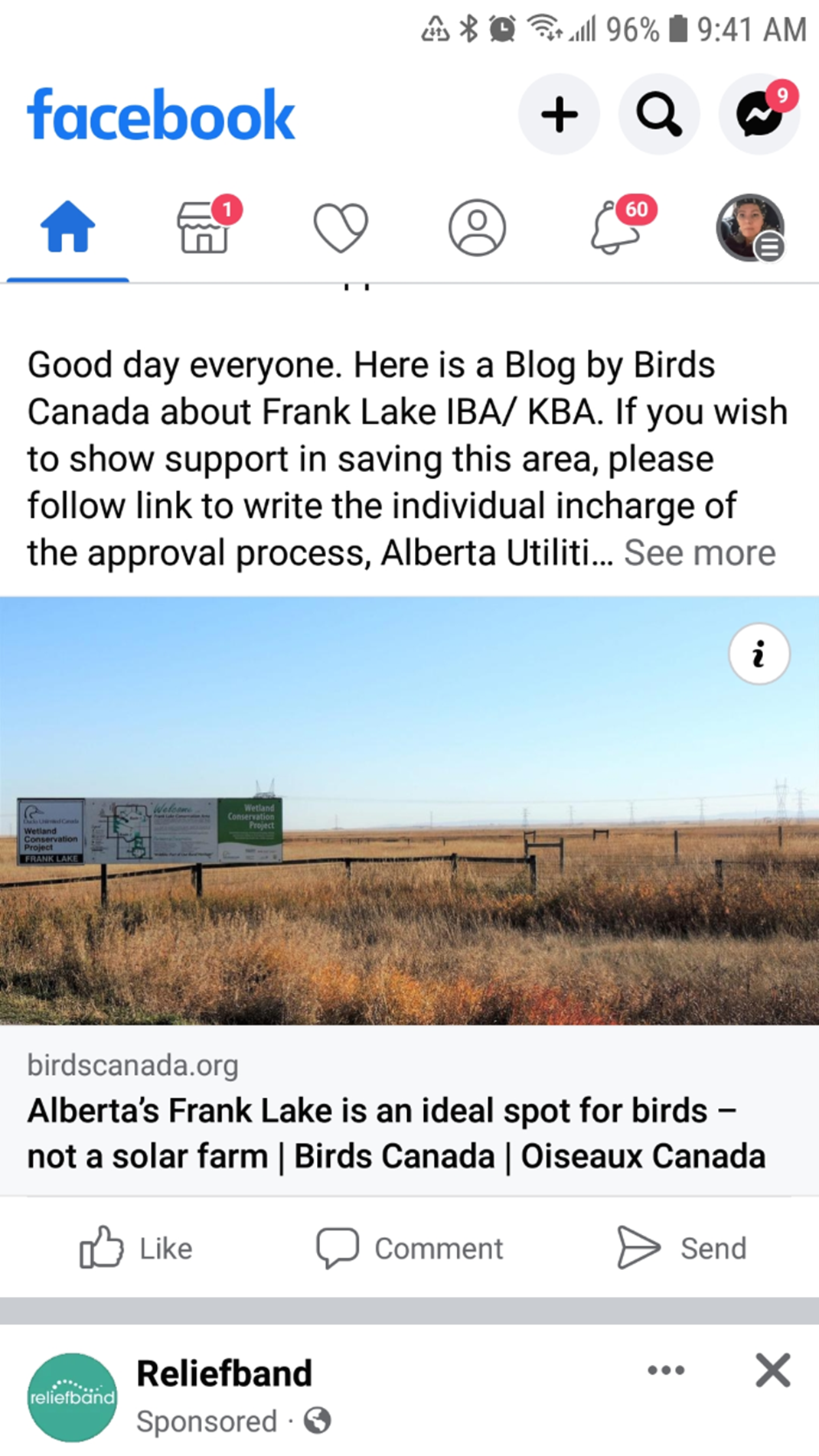Open the Dating heart tab
Viewport: 819px width, 1456px height.
point(341,227)
